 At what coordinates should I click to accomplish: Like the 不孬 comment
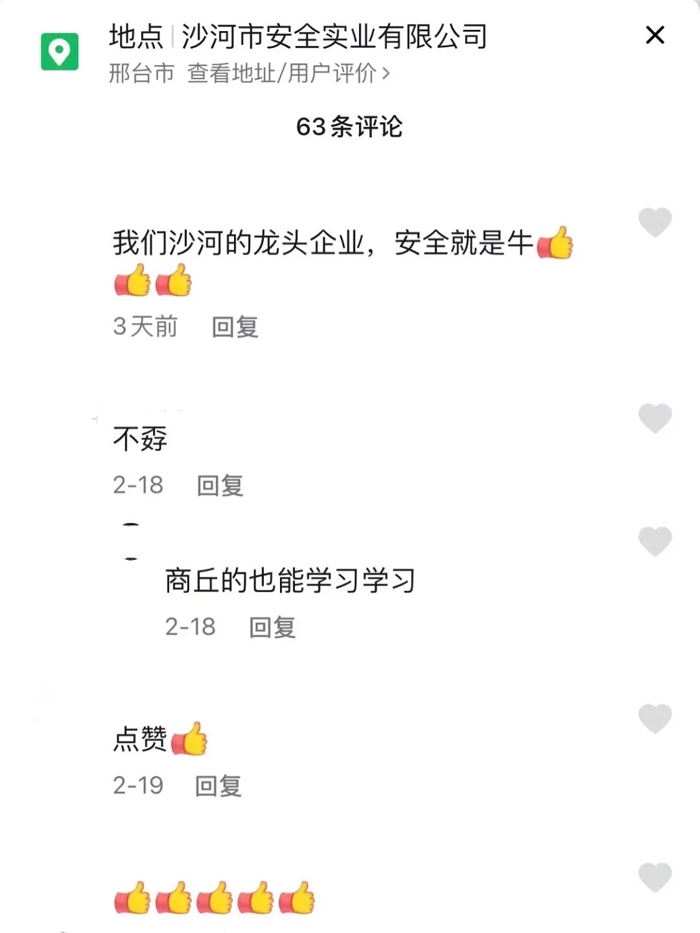(x=655, y=418)
